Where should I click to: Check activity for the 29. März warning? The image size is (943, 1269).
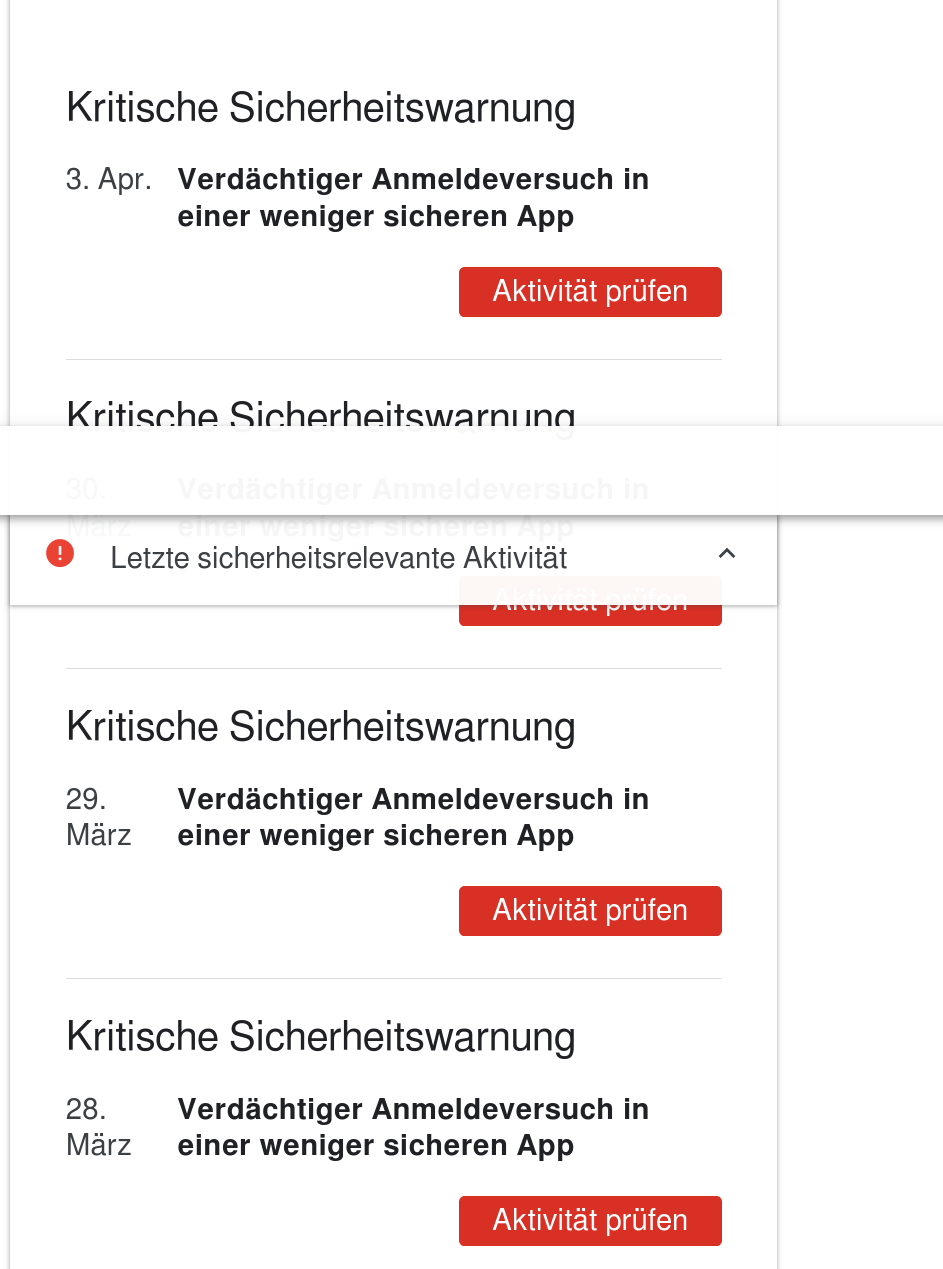point(590,911)
